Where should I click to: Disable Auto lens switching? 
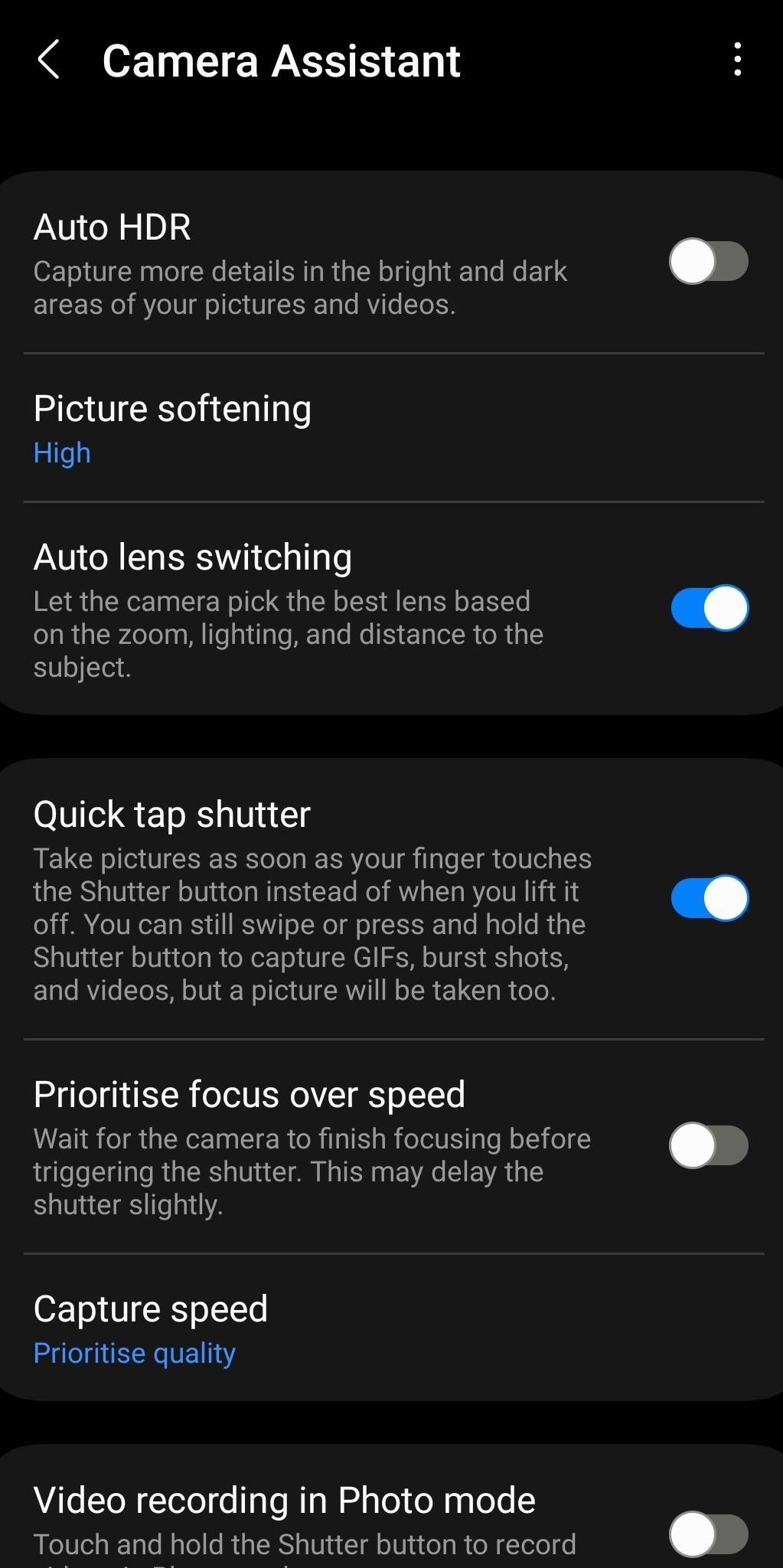[x=707, y=607]
